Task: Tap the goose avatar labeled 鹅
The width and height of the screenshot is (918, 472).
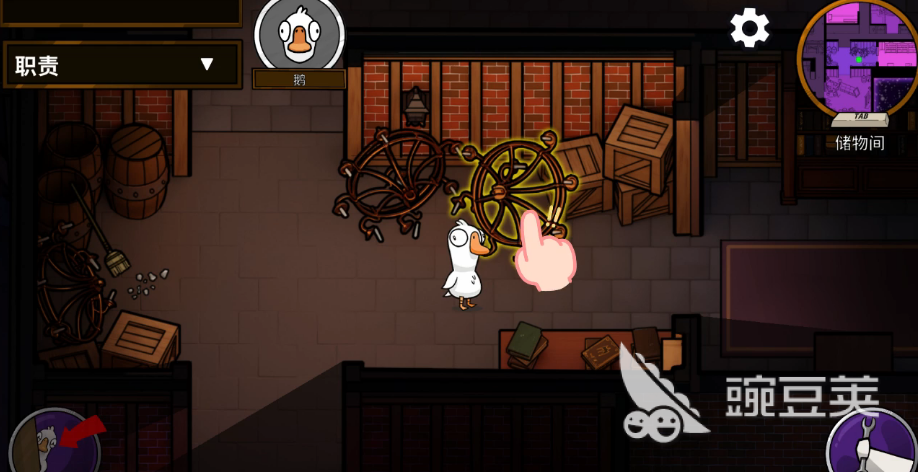Action: (299, 36)
